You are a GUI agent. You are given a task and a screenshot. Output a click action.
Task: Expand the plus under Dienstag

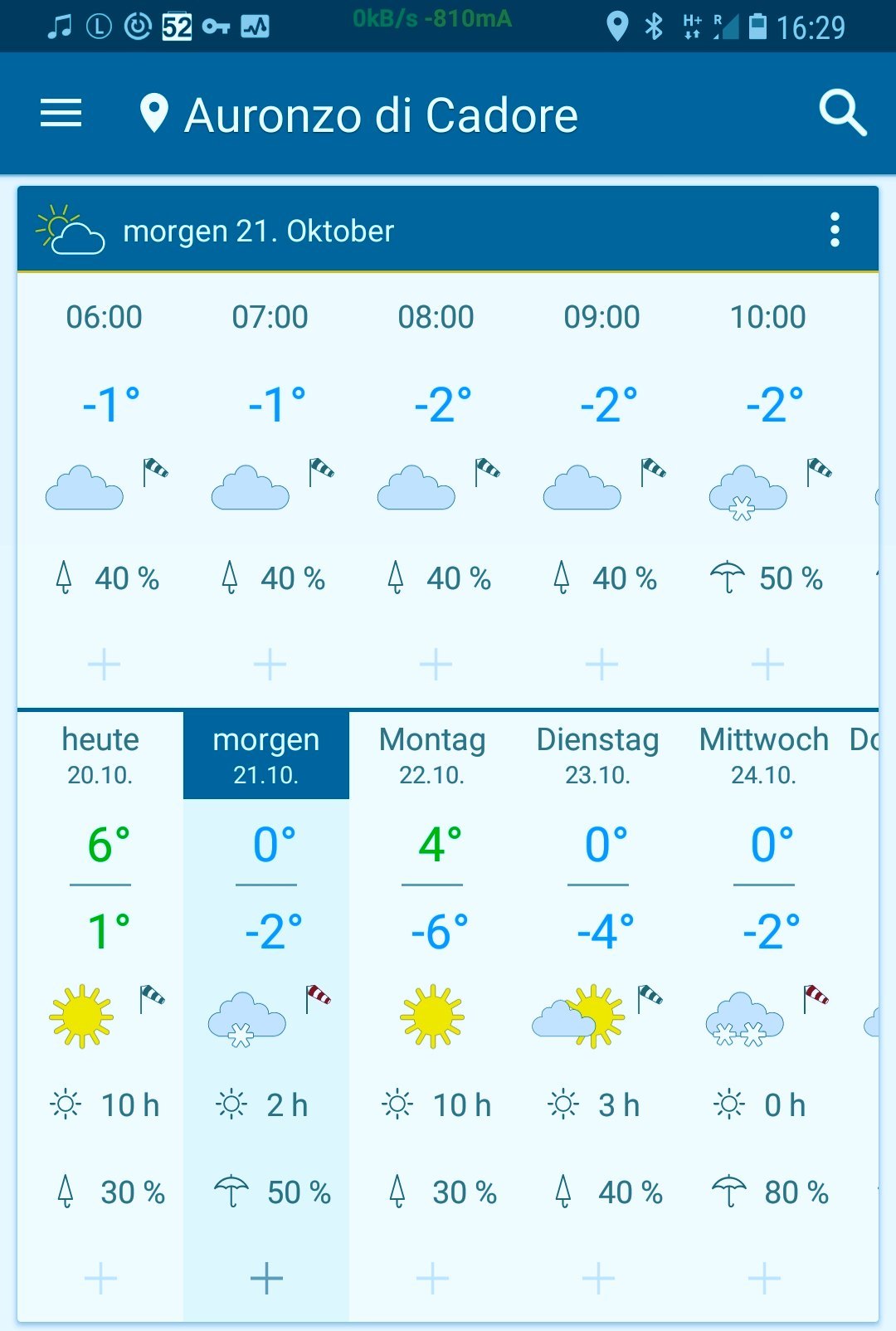tap(598, 1278)
